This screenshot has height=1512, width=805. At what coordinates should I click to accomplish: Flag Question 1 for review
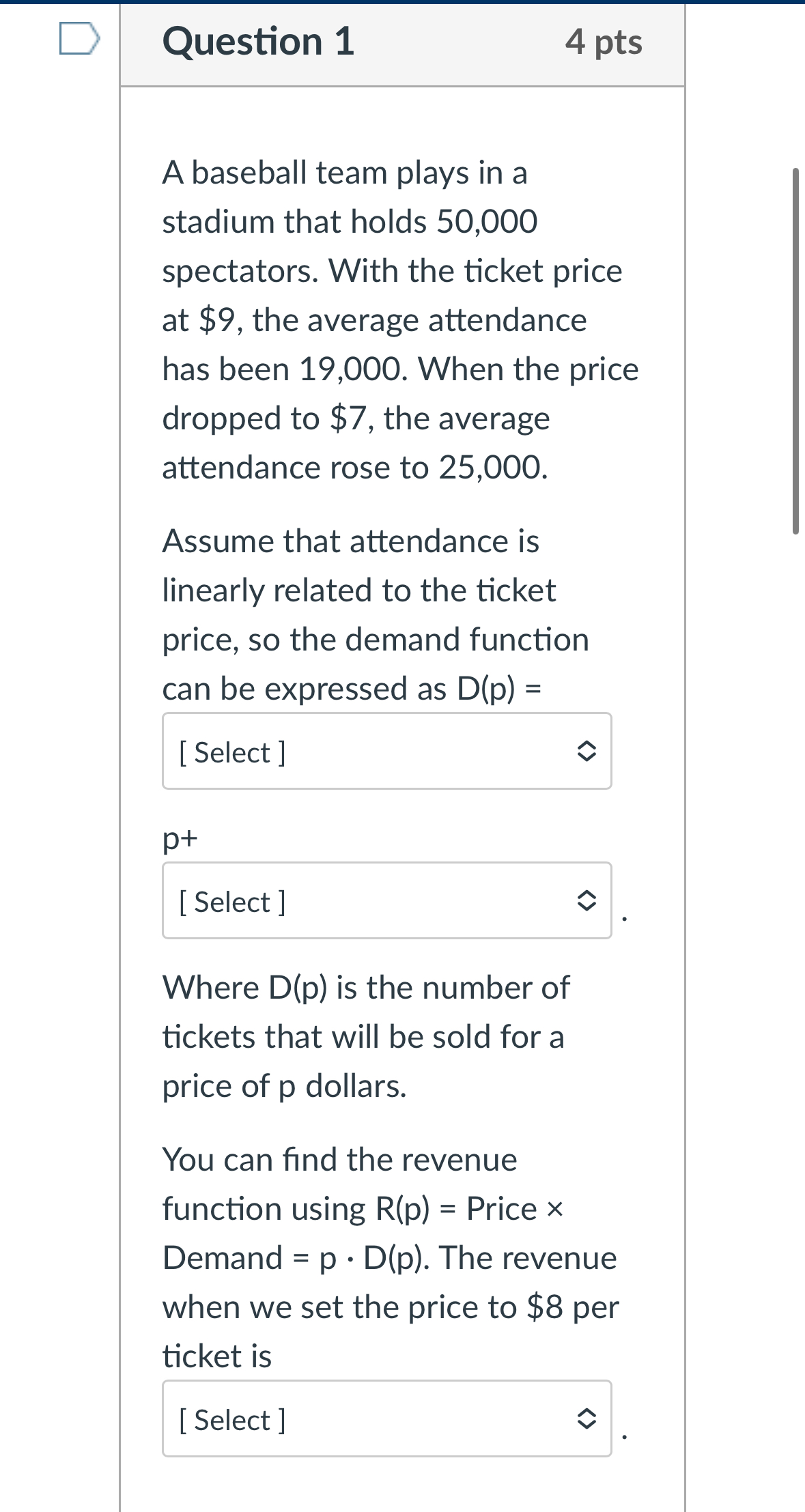[79, 39]
